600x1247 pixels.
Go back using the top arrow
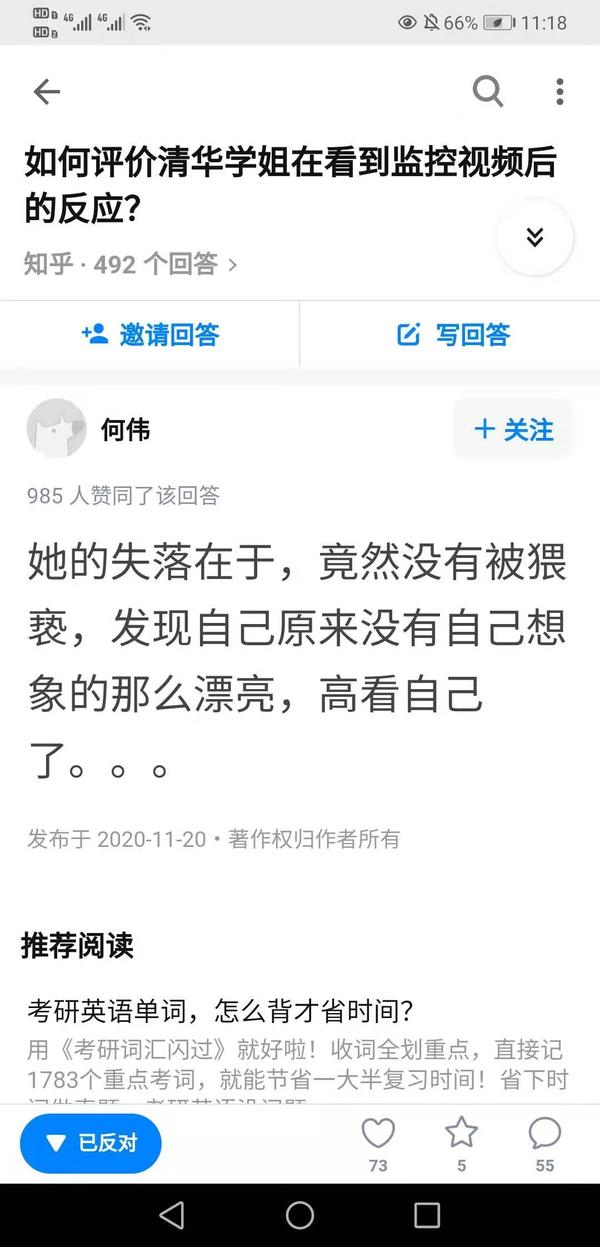coord(47,92)
